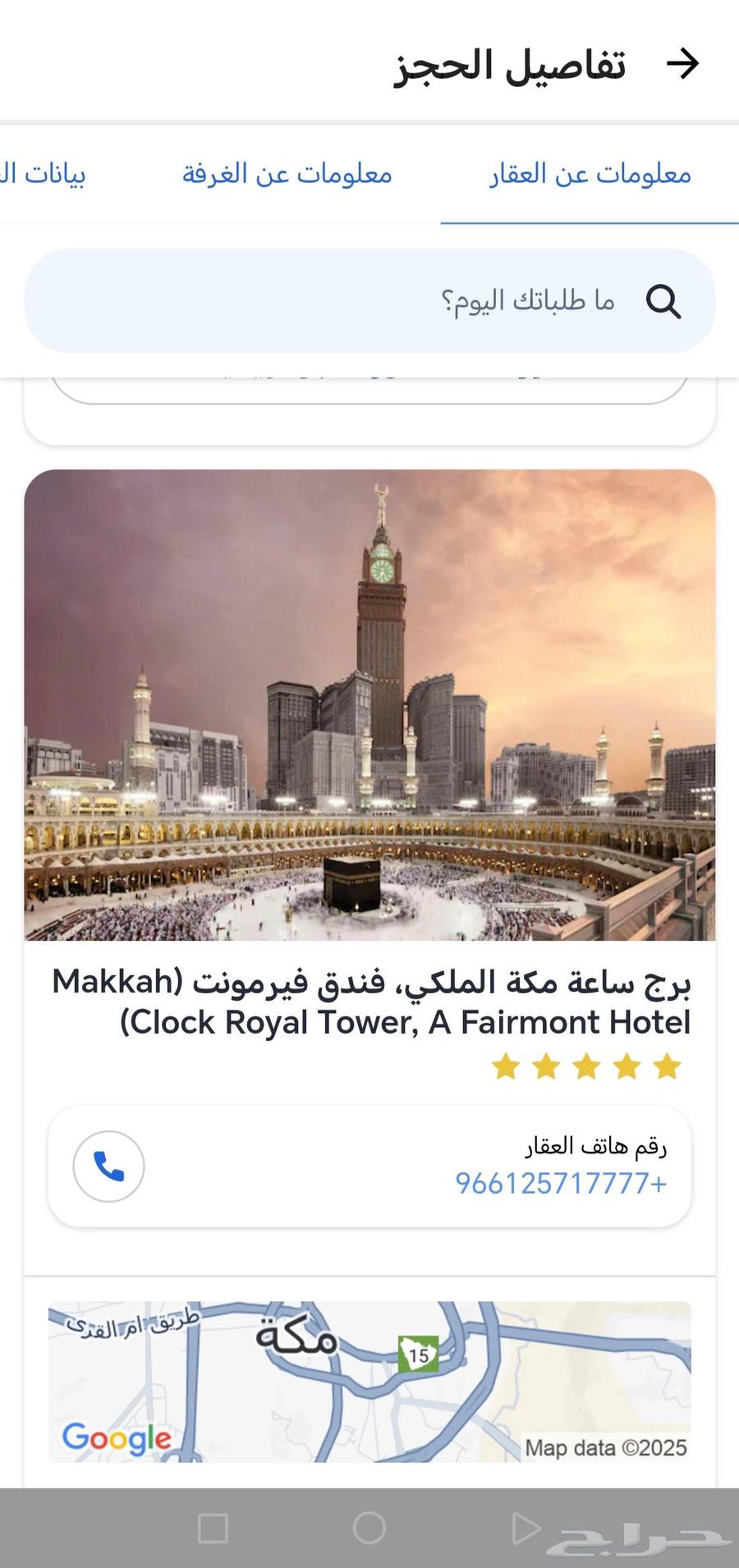Screen dimensions: 739x1568
Task: Tap the Map data ©2025 label
Action: [x=605, y=1447]
